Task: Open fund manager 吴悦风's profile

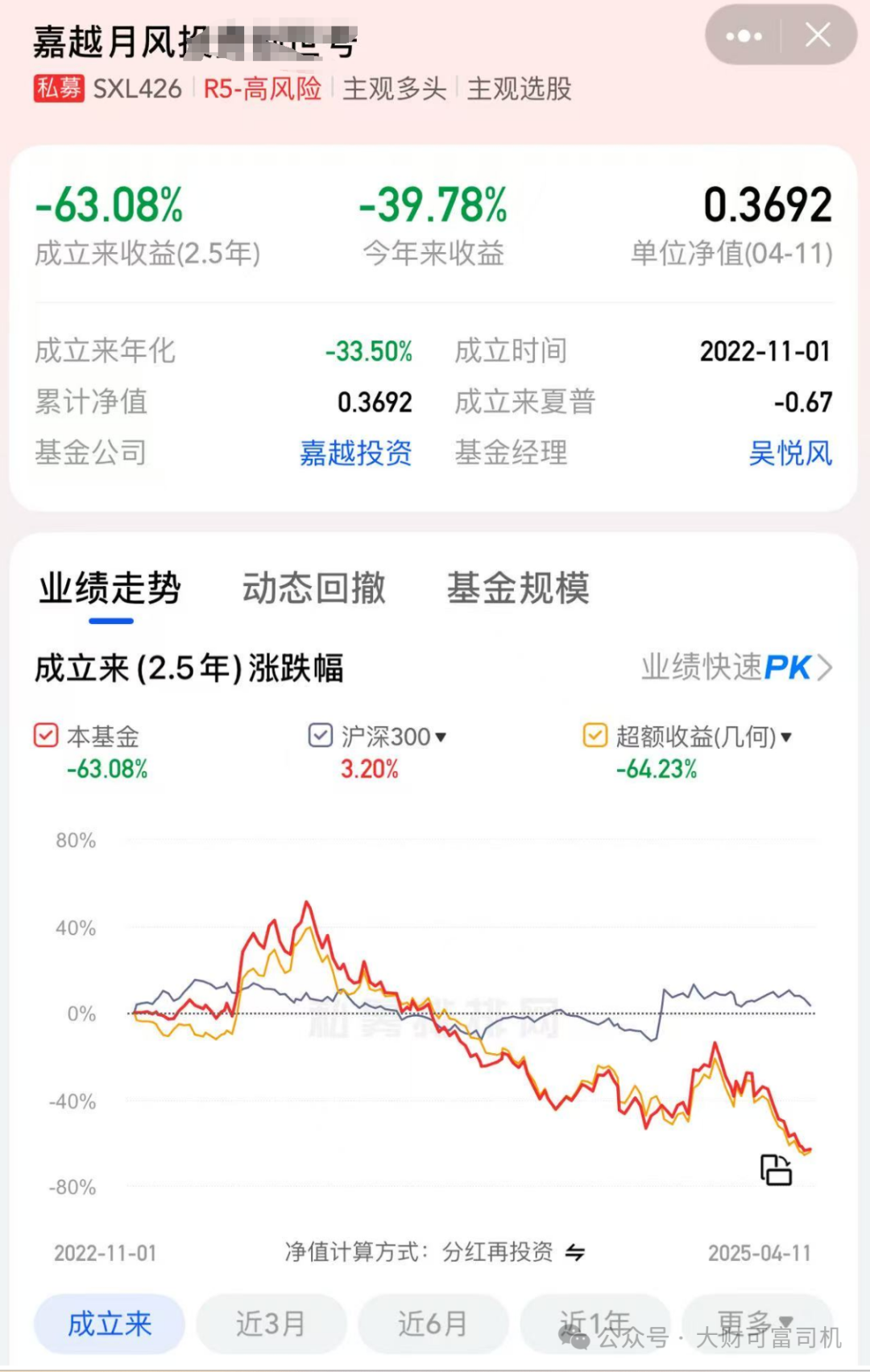Action: click(x=789, y=453)
